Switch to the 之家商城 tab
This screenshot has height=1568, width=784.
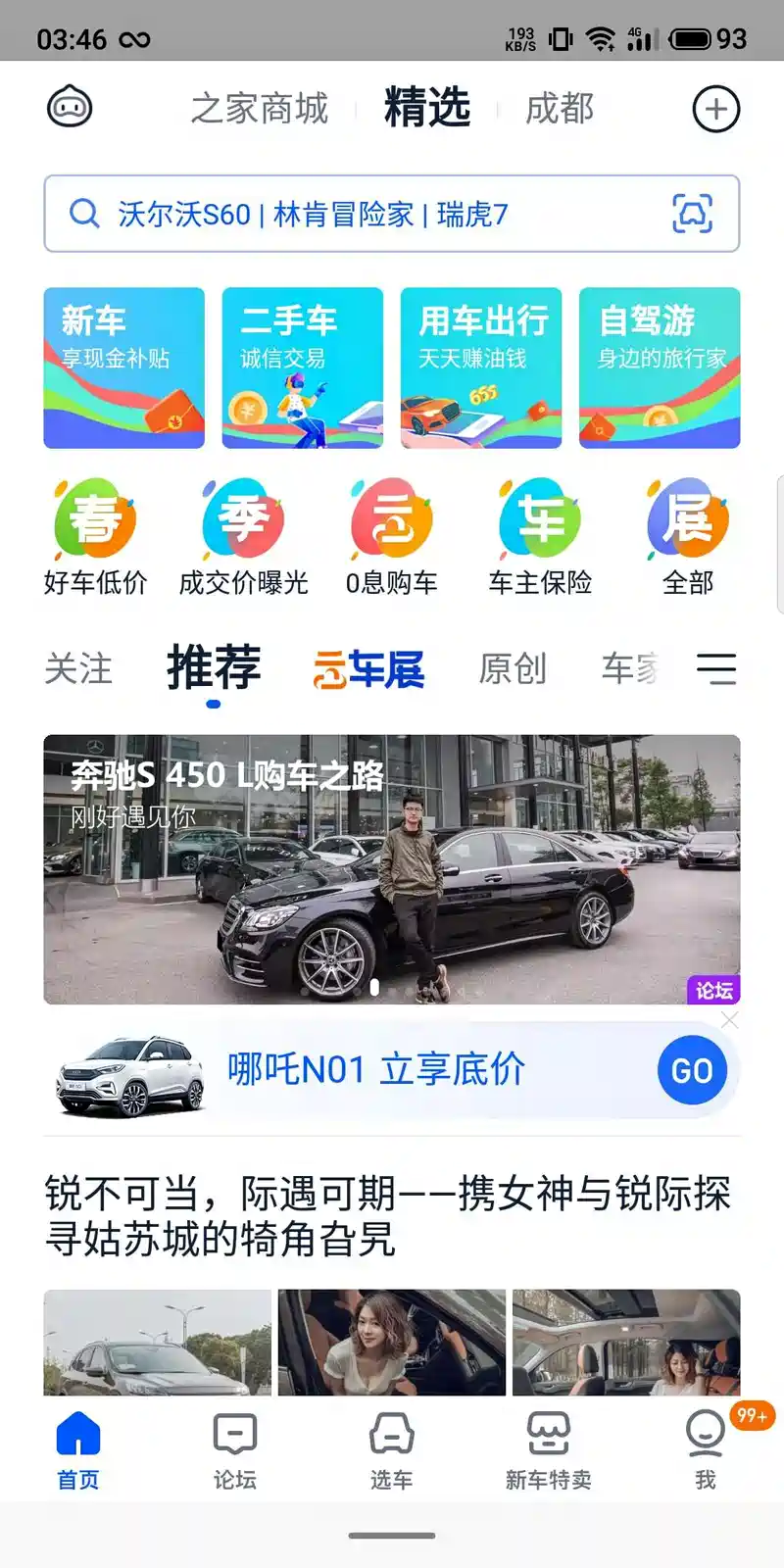point(260,109)
